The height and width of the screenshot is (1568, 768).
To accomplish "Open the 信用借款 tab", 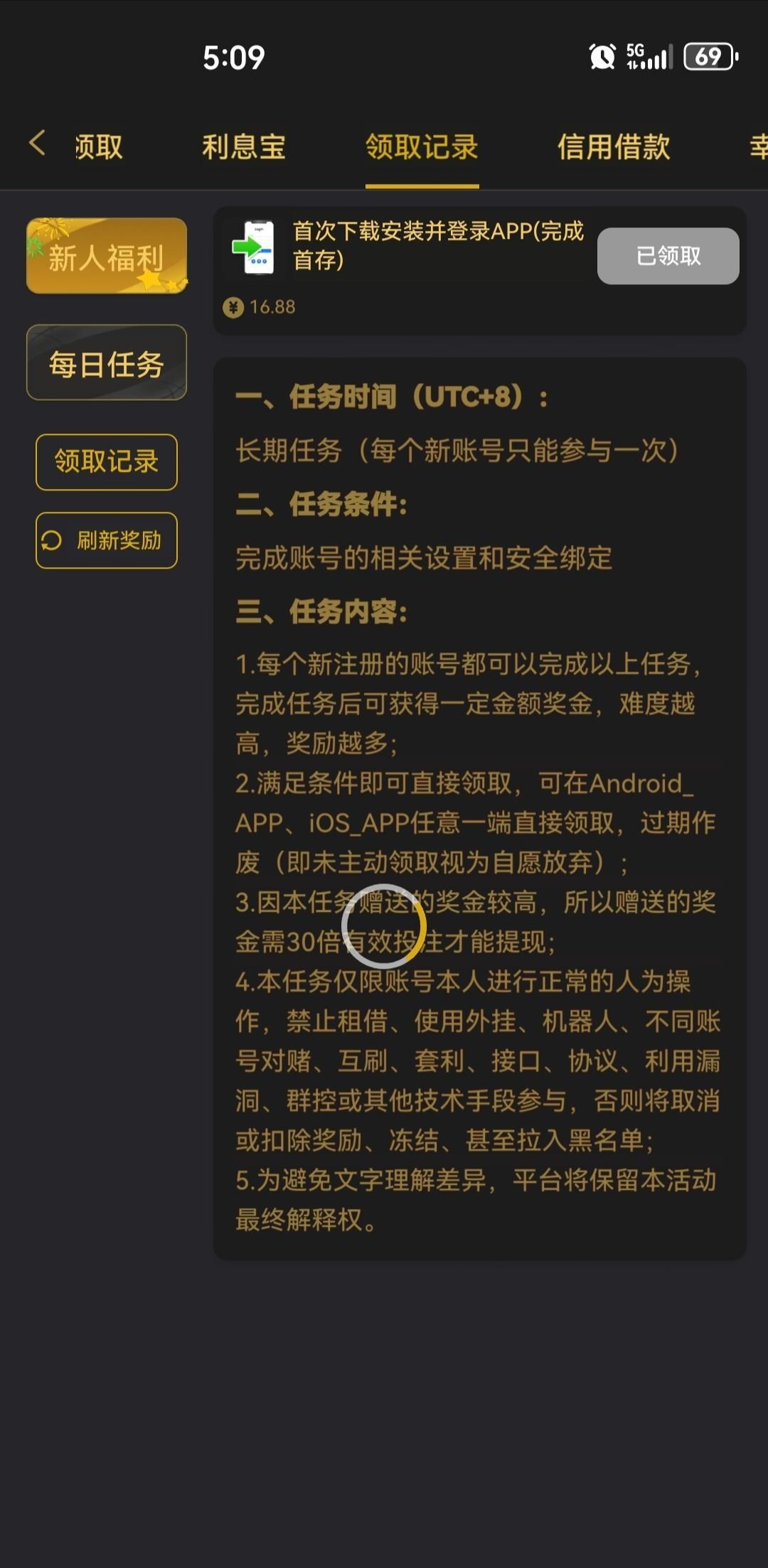I will coord(613,147).
